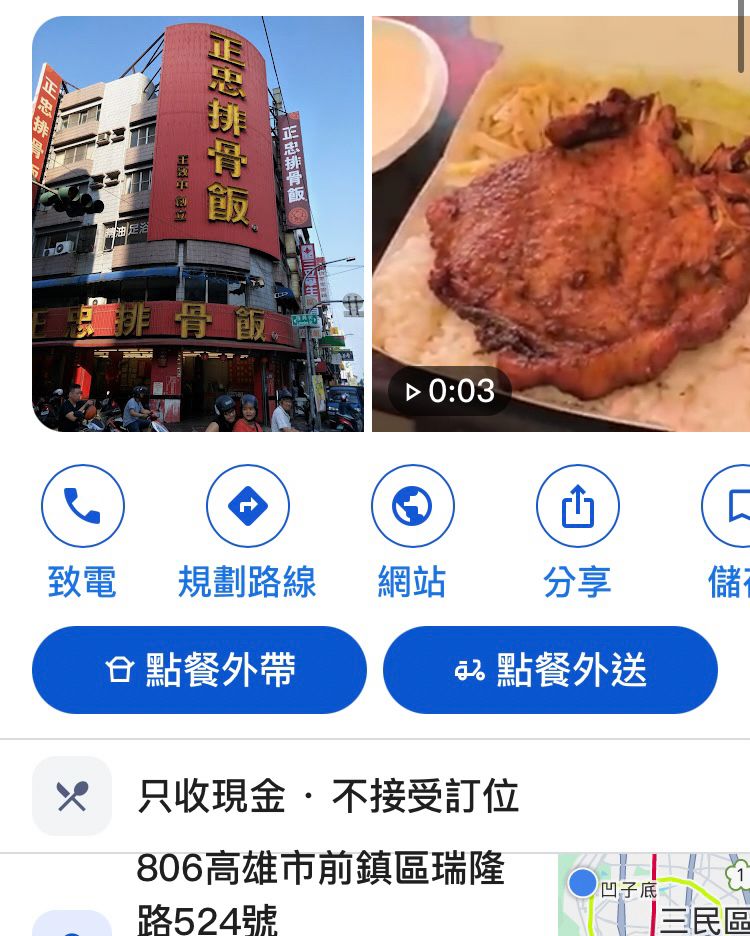750x936 pixels.
Task: Open the address 806高雄市前鎮區瑞隆路524號
Action: pos(320,893)
